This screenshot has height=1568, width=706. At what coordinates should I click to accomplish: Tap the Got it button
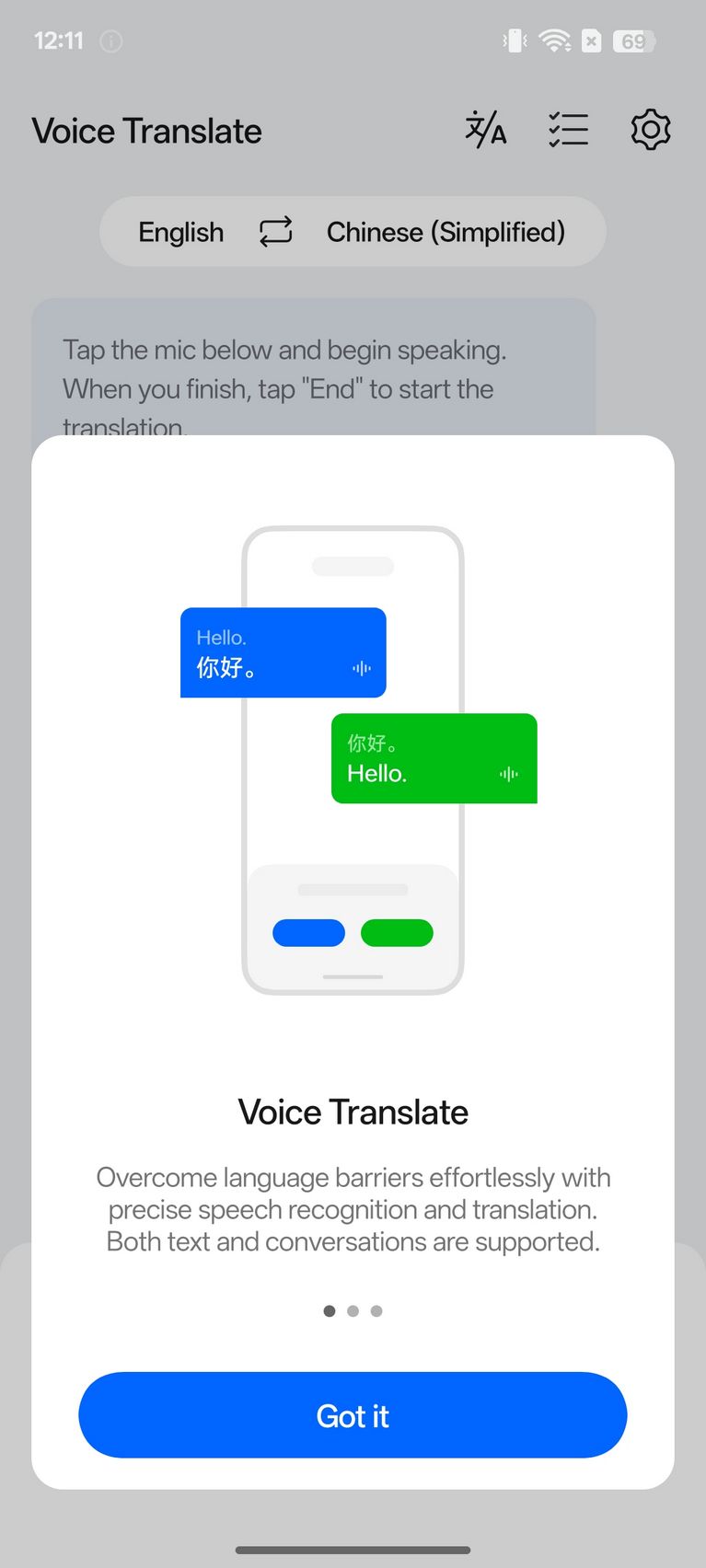(353, 1414)
